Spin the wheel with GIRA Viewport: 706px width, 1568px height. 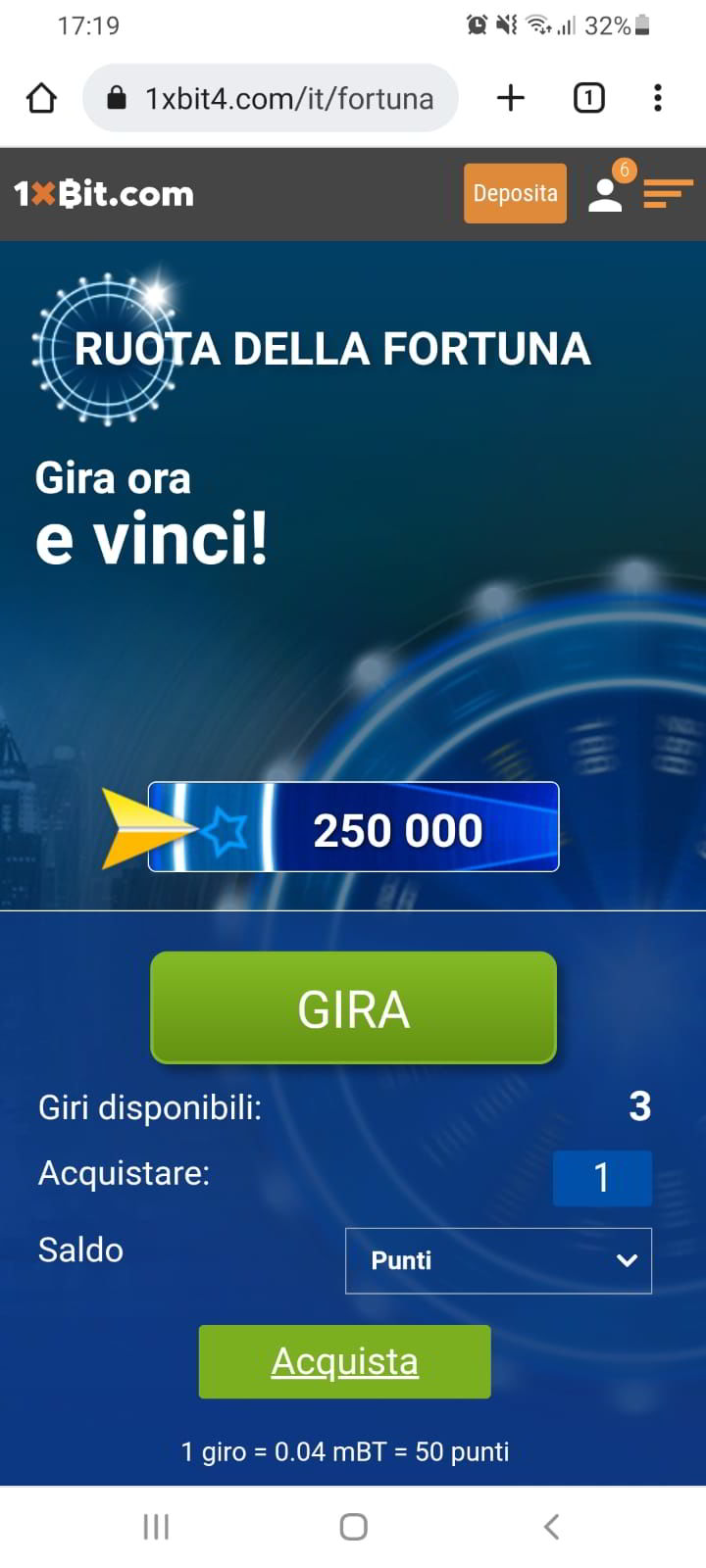(353, 1007)
